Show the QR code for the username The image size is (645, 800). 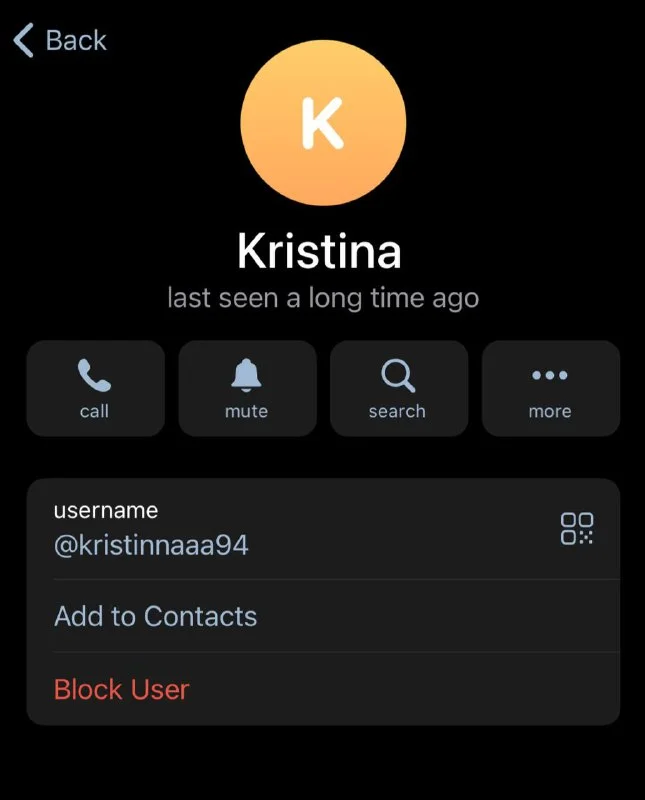[577, 529]
